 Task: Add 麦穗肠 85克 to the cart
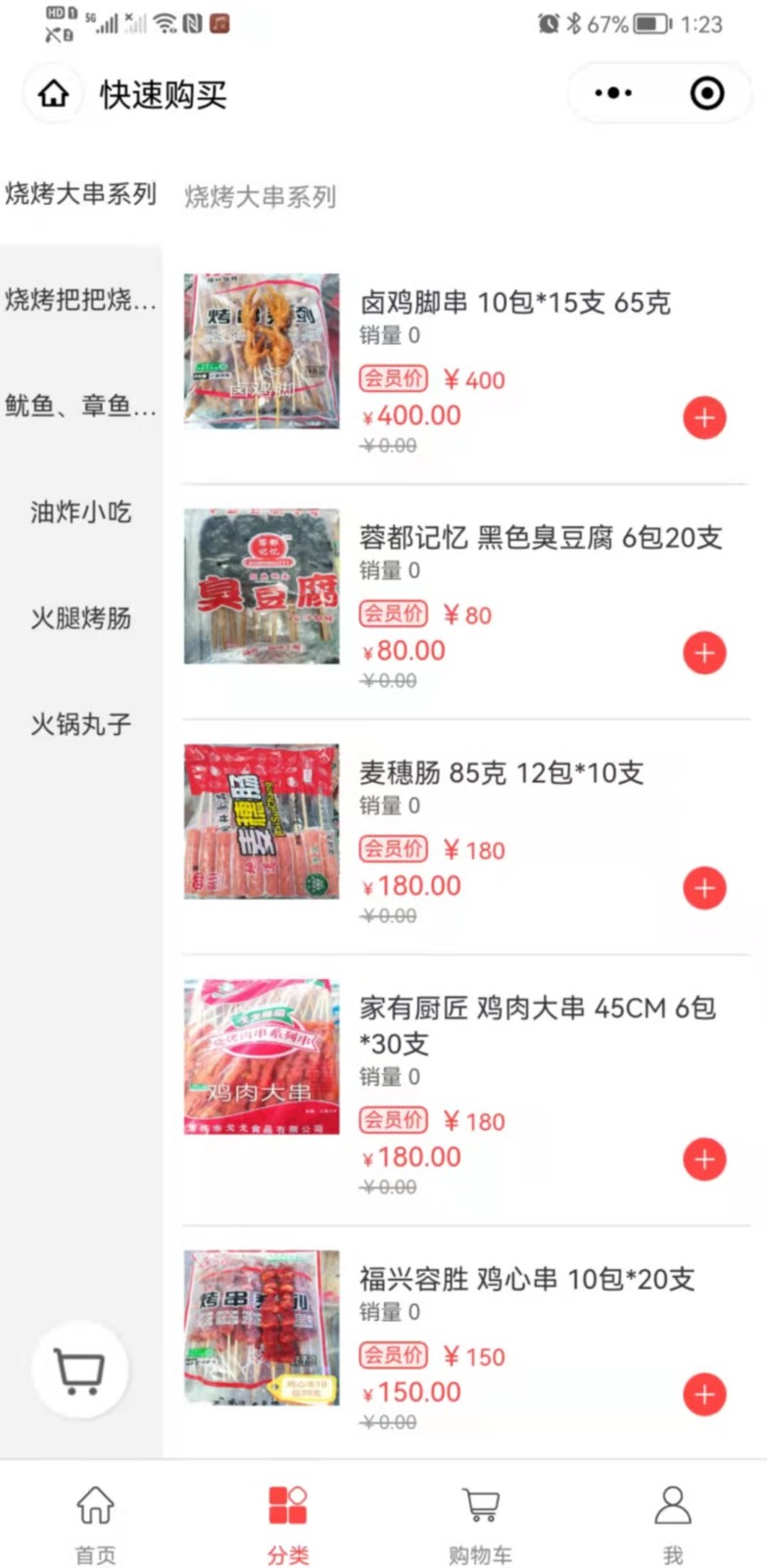pos(704,889)
